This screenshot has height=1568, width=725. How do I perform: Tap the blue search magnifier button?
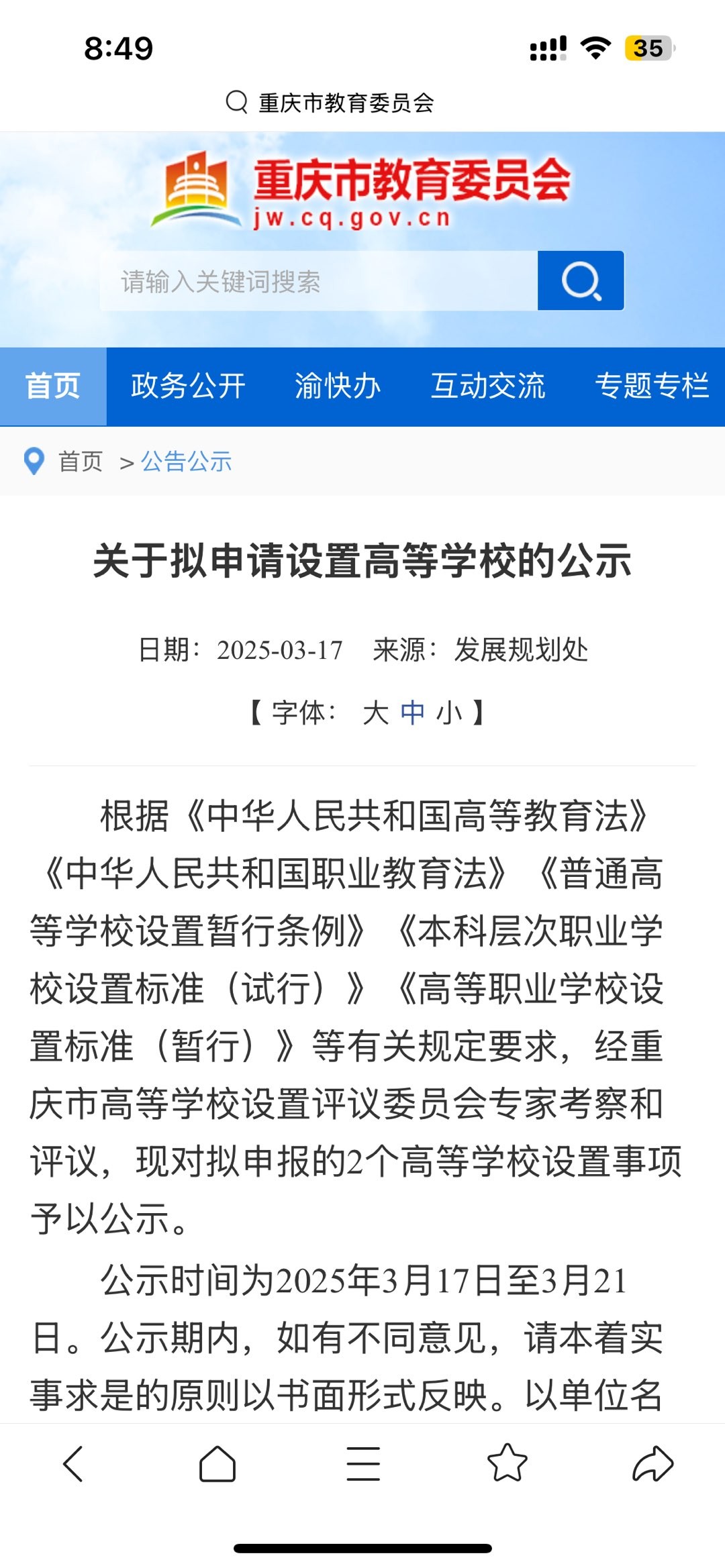pos(581,281)
